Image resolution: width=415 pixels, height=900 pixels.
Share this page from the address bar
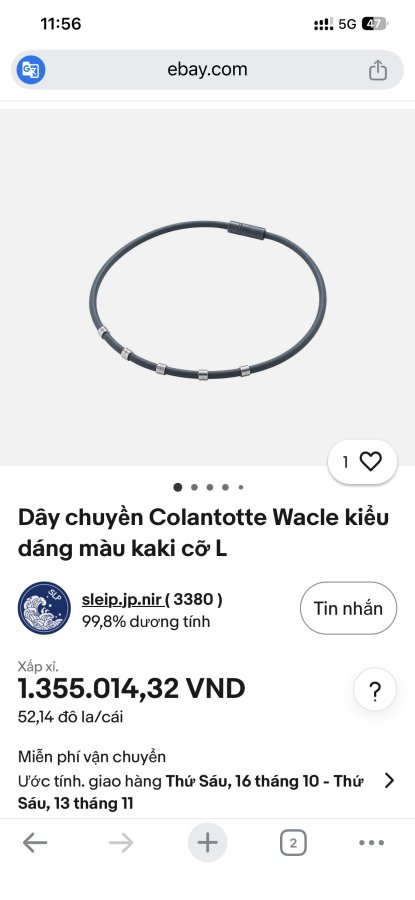[377, 70]
